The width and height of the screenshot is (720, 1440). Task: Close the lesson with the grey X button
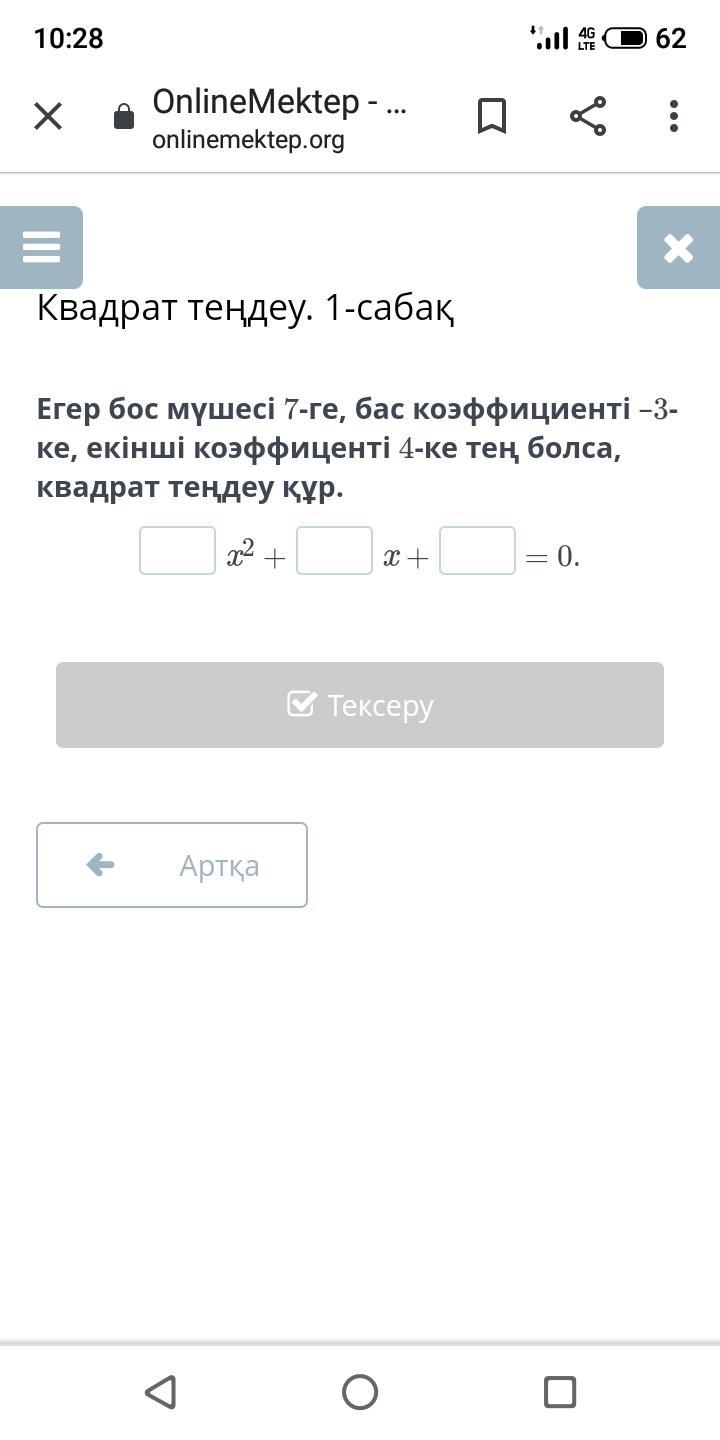click(x=678, y=248)
